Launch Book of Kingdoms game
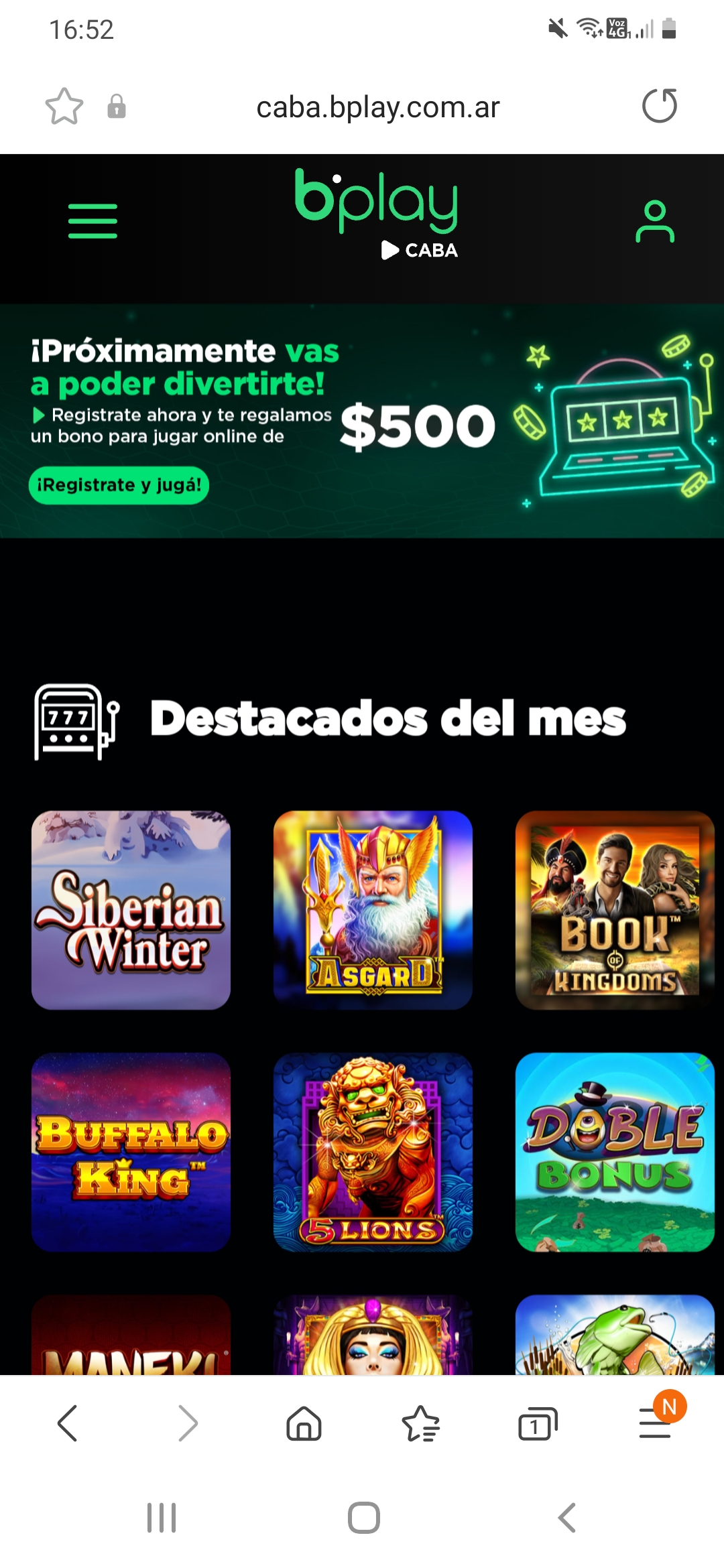The width and height of the screenshot is (724, 1568). [x=614, y=910]
